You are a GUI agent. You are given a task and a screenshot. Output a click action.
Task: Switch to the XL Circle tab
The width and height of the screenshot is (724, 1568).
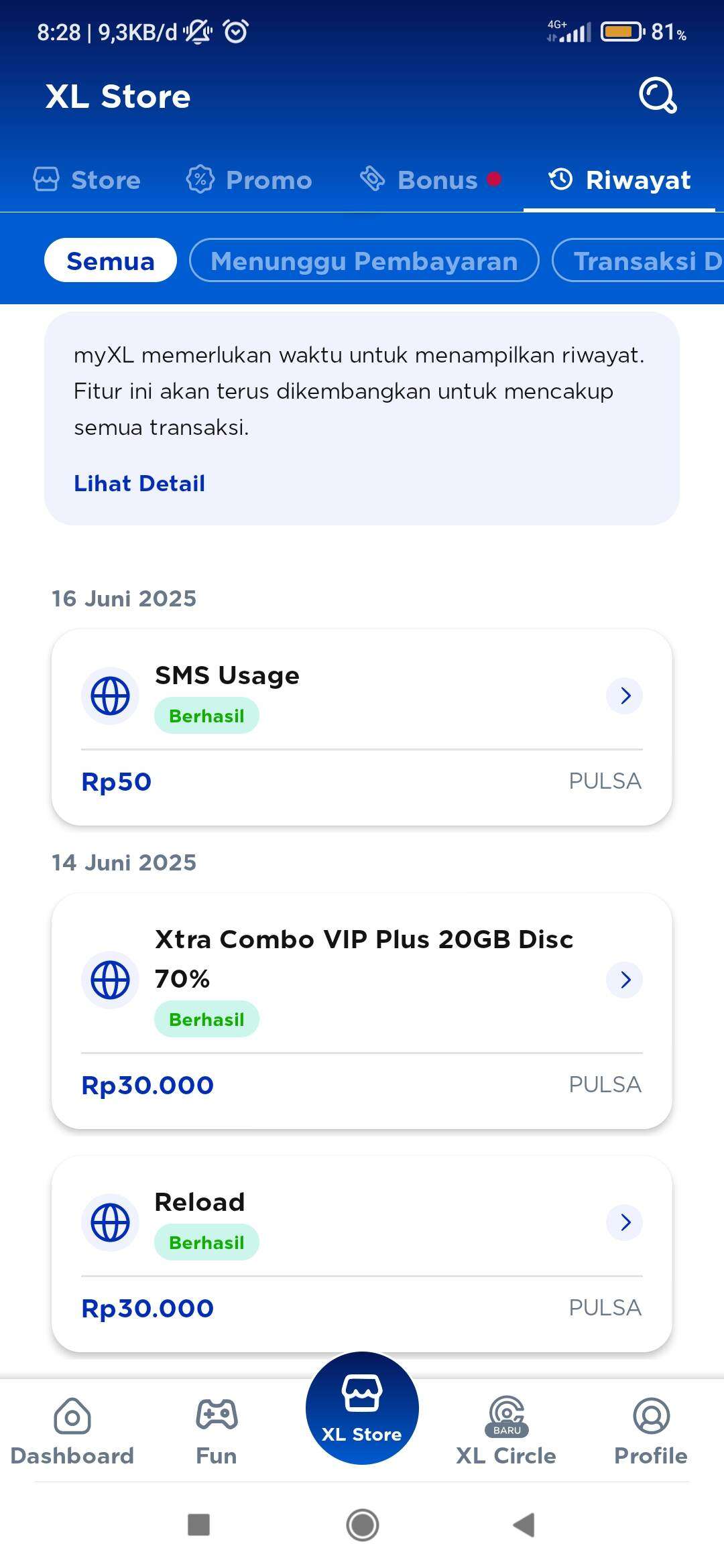click(x=506, y=1431)
